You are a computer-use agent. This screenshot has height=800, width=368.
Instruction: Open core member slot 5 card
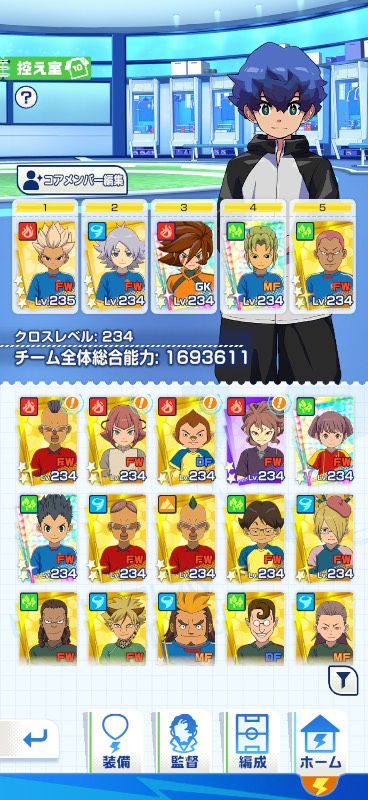pos(323,256)
